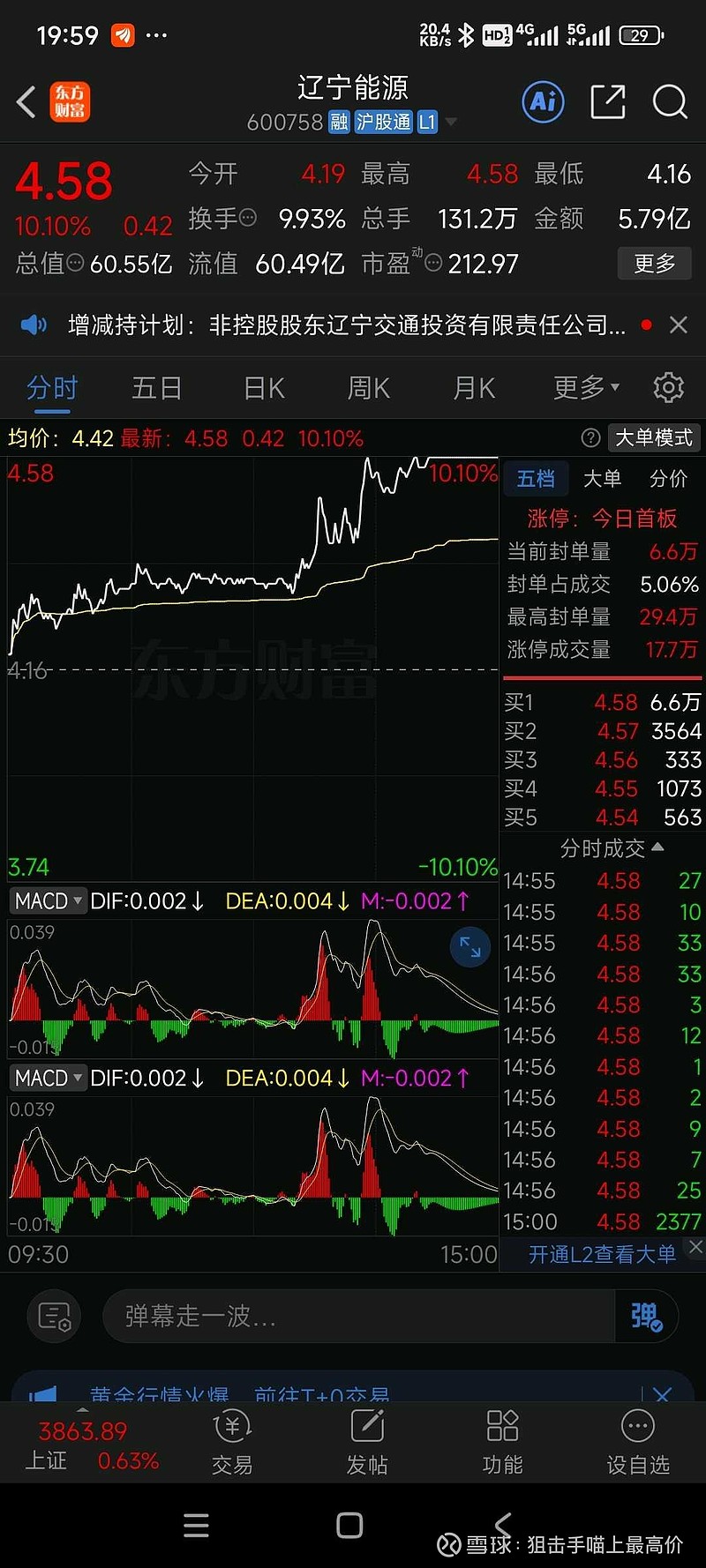
Task: Tap the share/forward icon in header
Action: tap(608, 101)
